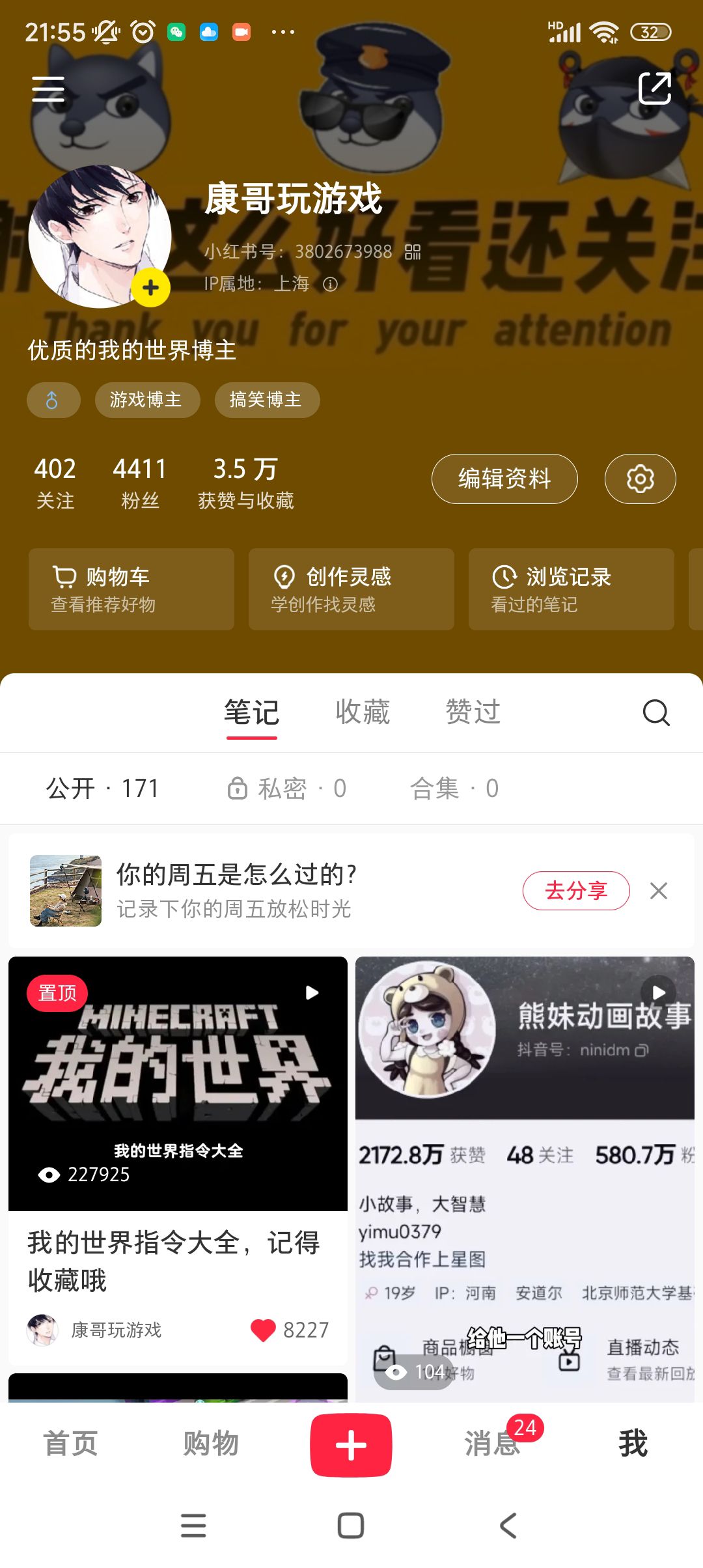Open the pinned 我的世界指令大全 note
Viewport: 703px width, 1568px height.
click(178, 1084)
